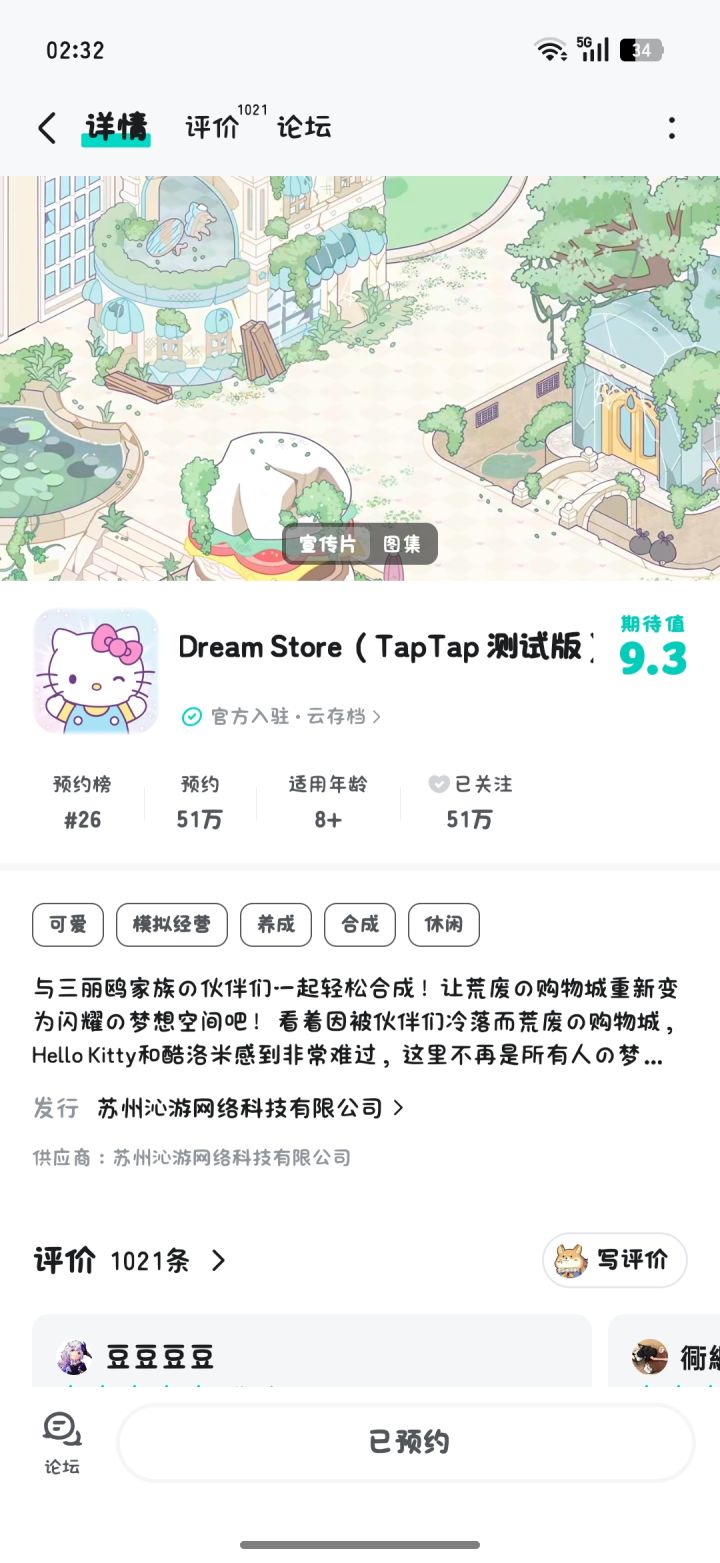The image size is (720, 1563).
Task: Select the 模拟经营 tag
Action: point(171,924)
